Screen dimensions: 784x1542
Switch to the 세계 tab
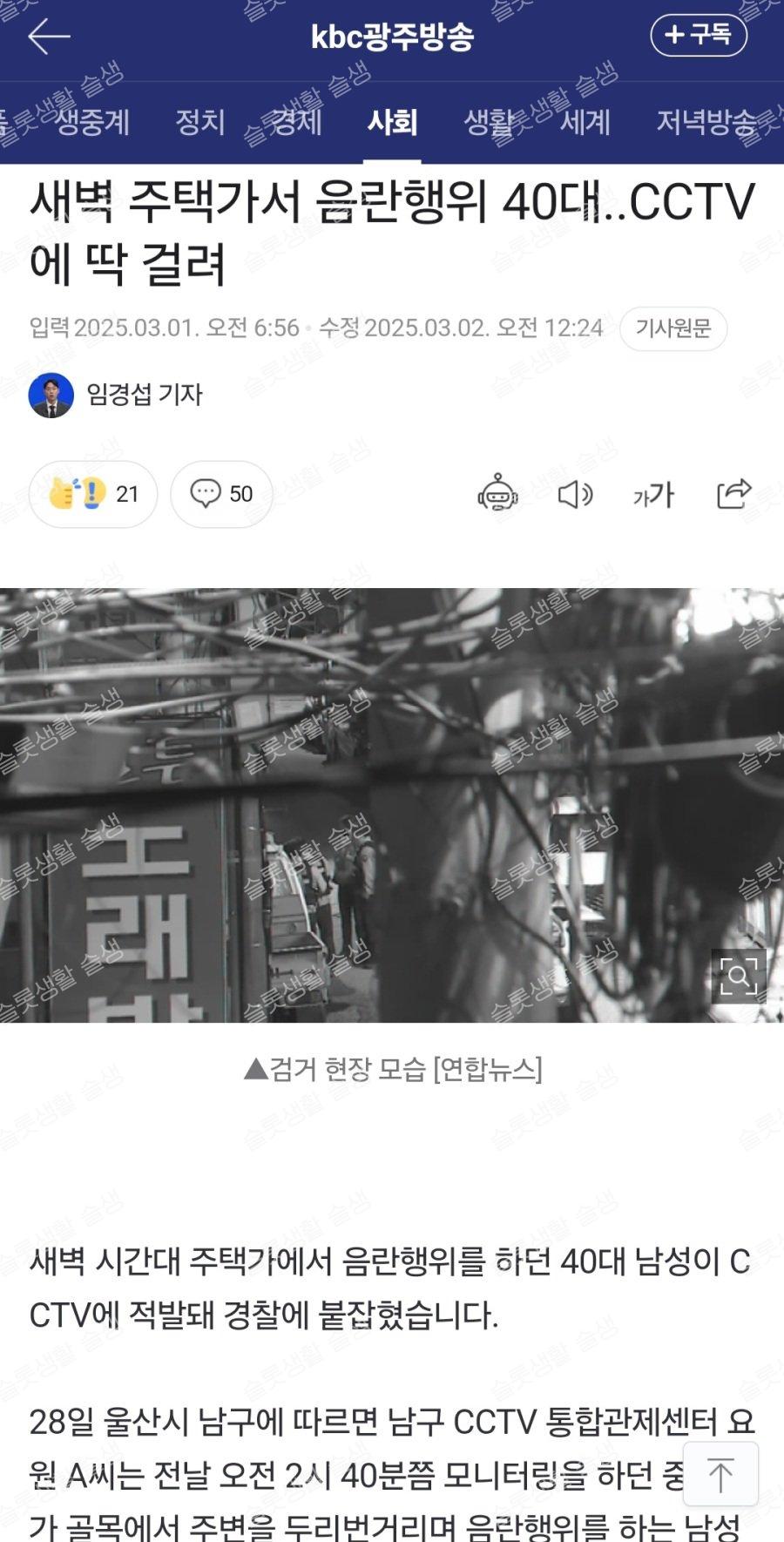pos(585,122)
